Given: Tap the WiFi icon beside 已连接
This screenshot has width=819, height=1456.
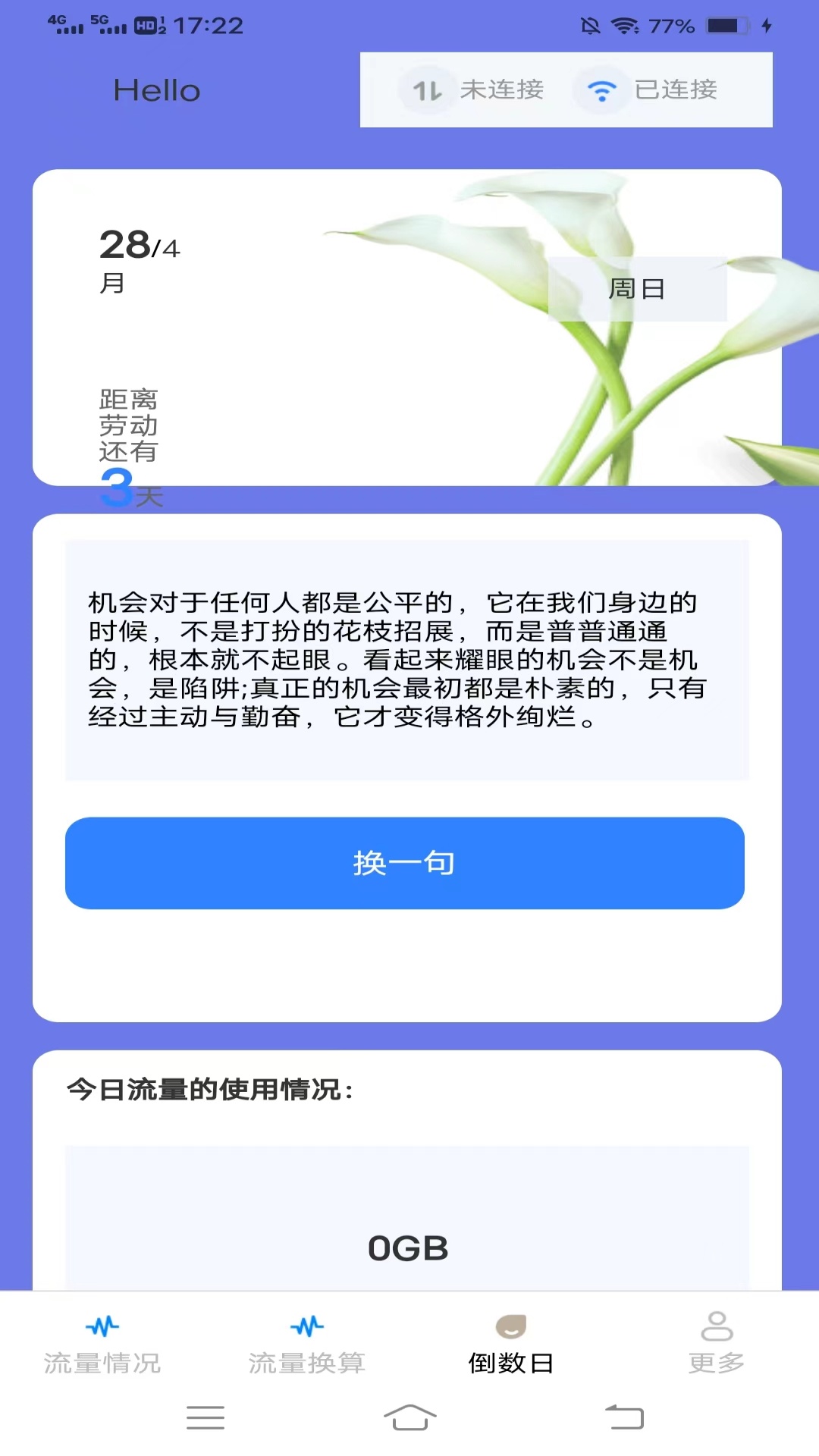Looking at the screenshot, I should 601,89.
